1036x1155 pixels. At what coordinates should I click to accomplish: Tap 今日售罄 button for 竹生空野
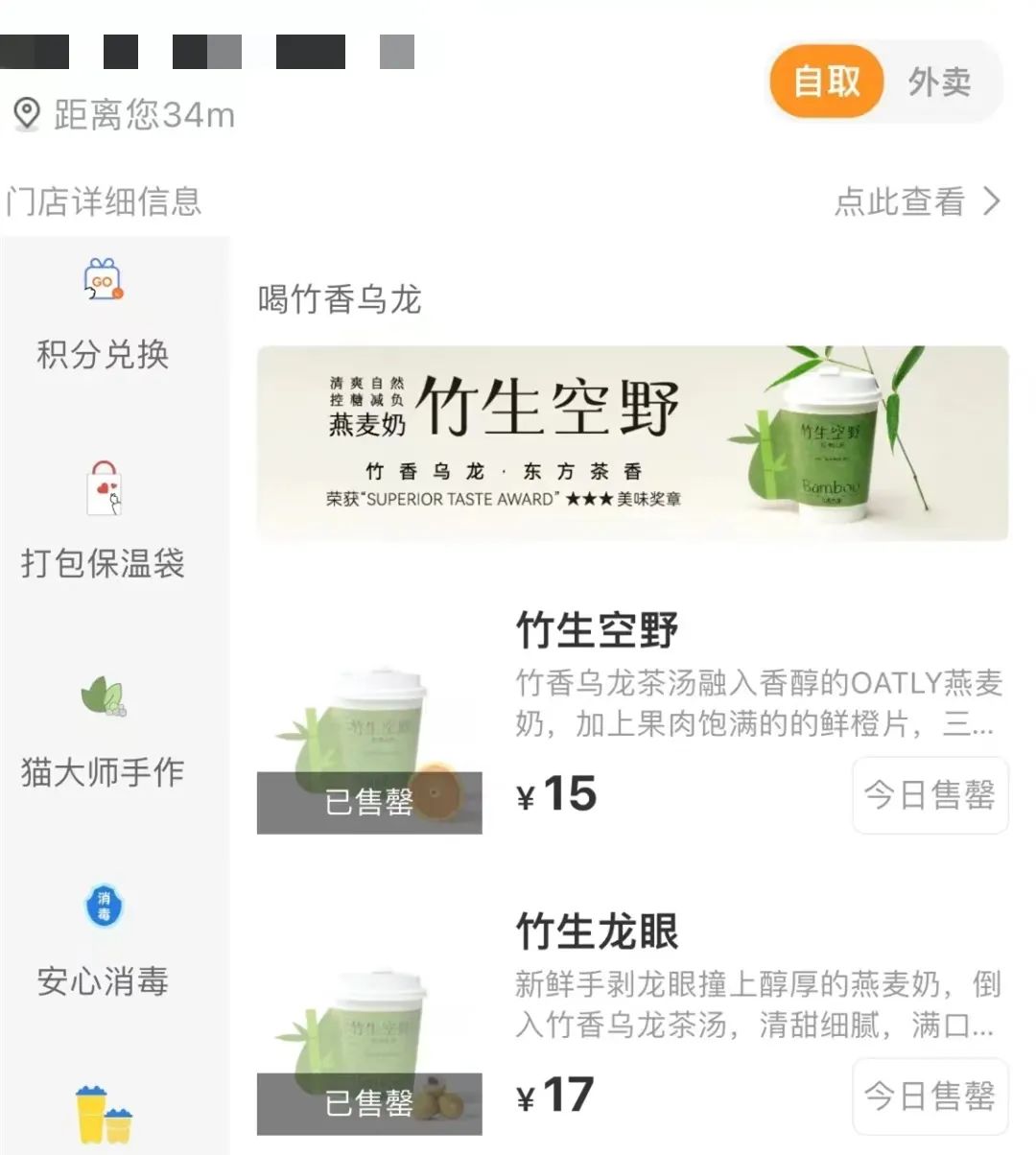pyautogui.click(x=930, y=795)
